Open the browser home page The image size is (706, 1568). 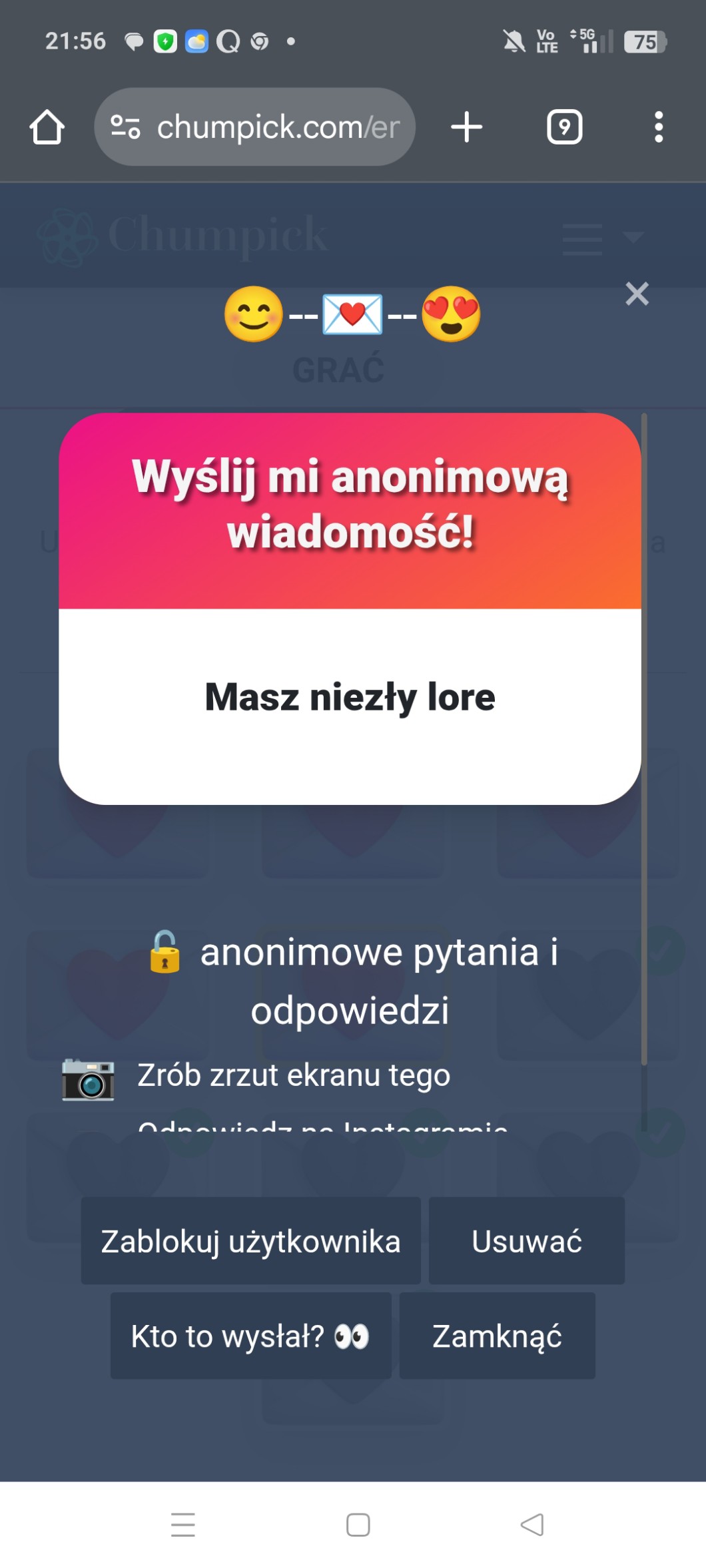[x=47, y=127]
